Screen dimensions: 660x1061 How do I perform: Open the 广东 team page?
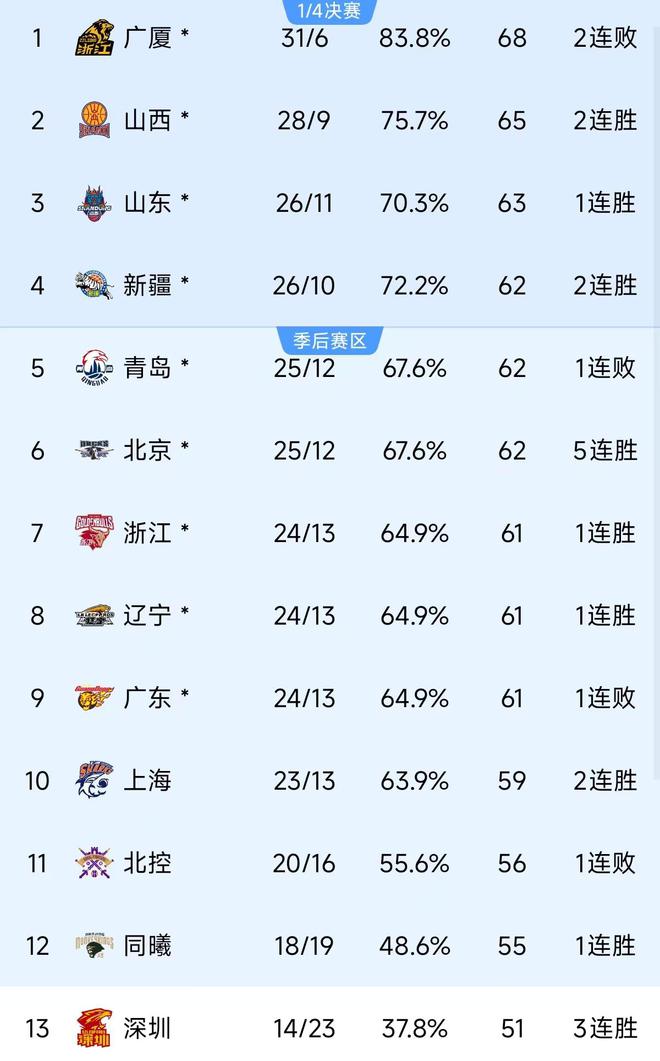[x=148, y=698]
